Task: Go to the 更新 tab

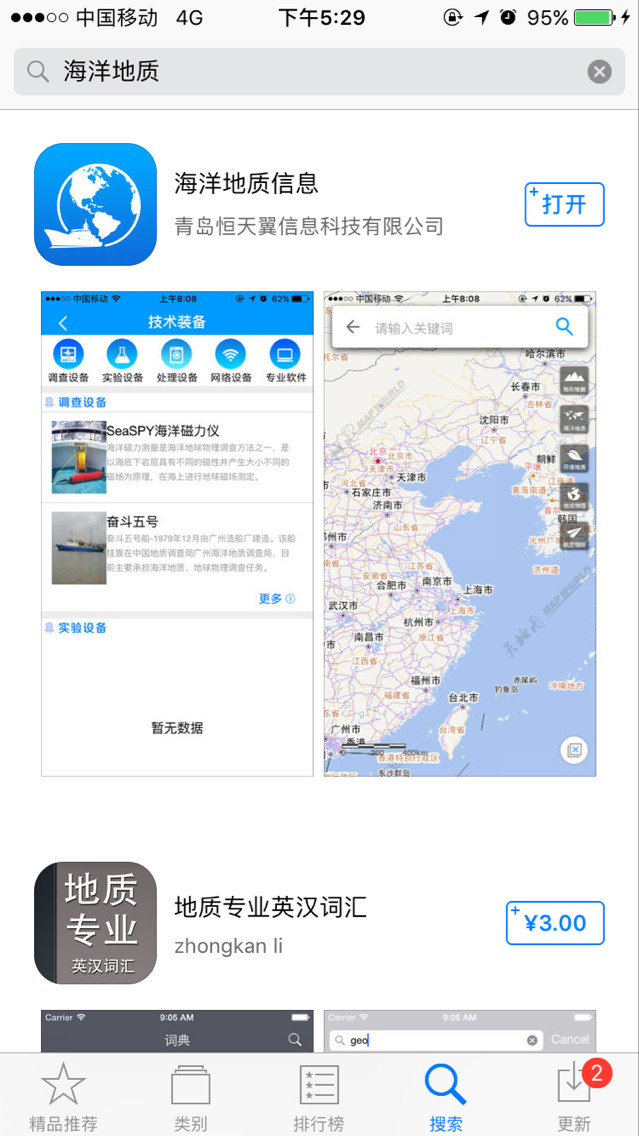Action: point(574,1095)
